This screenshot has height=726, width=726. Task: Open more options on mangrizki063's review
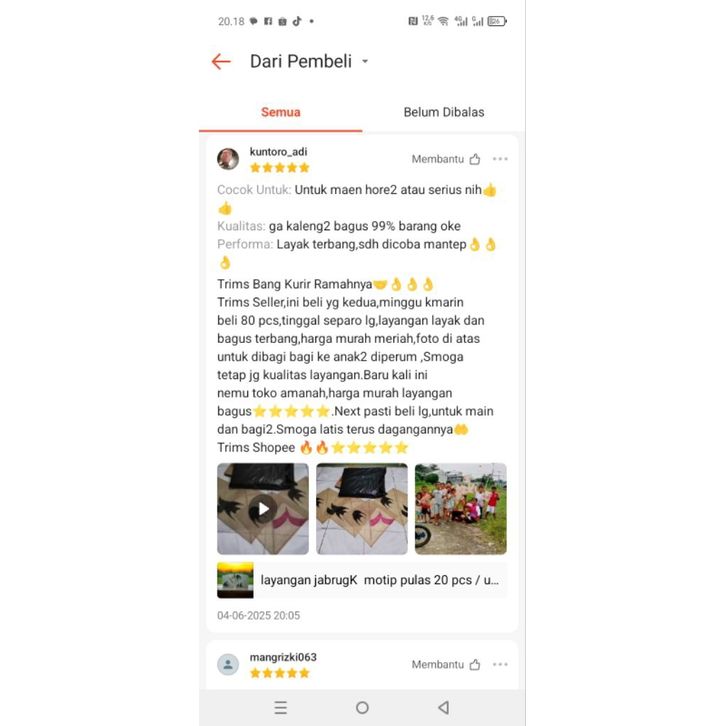[x=500, y=664]
